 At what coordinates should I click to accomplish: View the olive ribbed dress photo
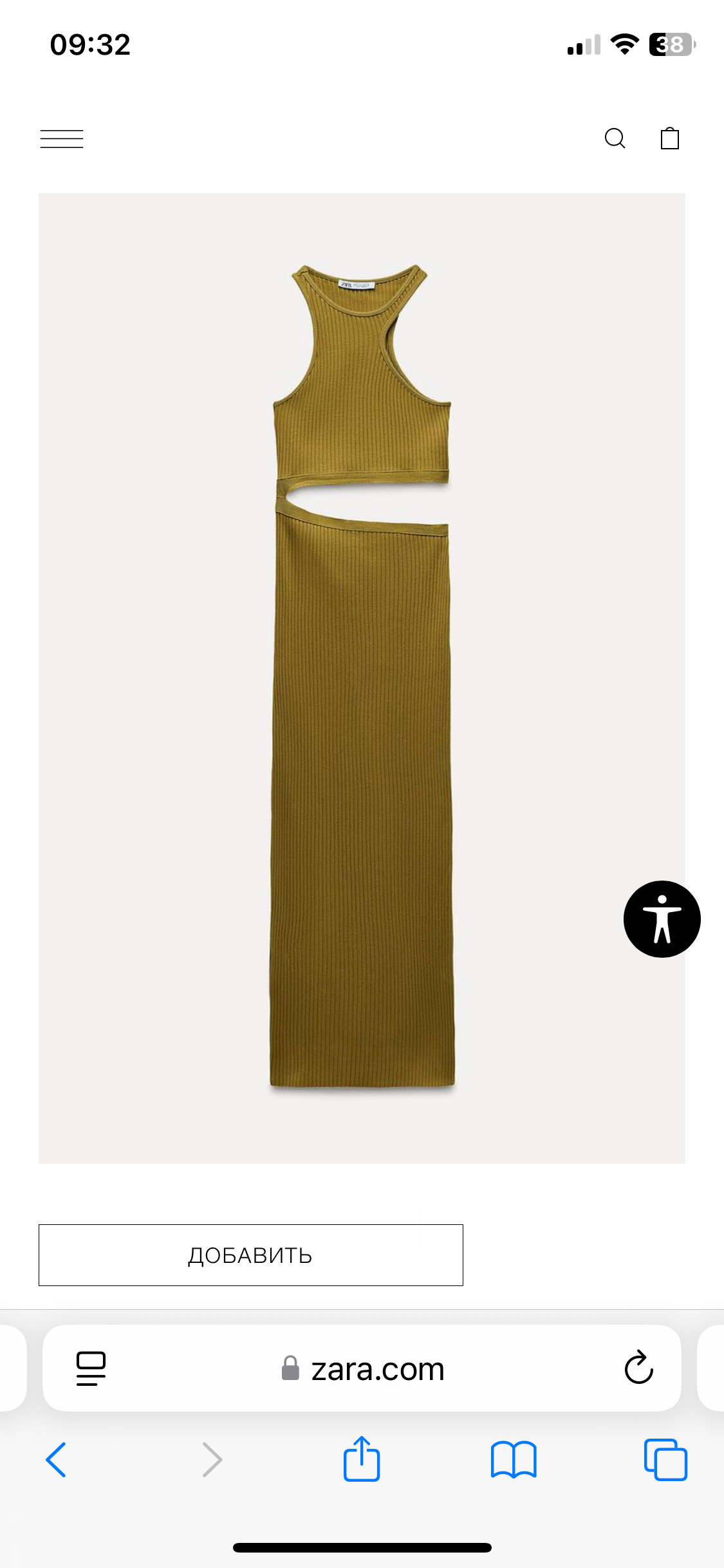coord(362,676)
